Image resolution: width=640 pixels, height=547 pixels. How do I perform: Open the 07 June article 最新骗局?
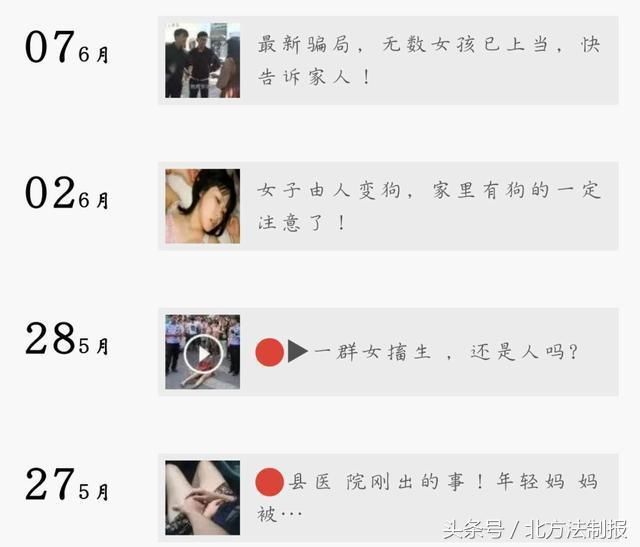(428, 60)
